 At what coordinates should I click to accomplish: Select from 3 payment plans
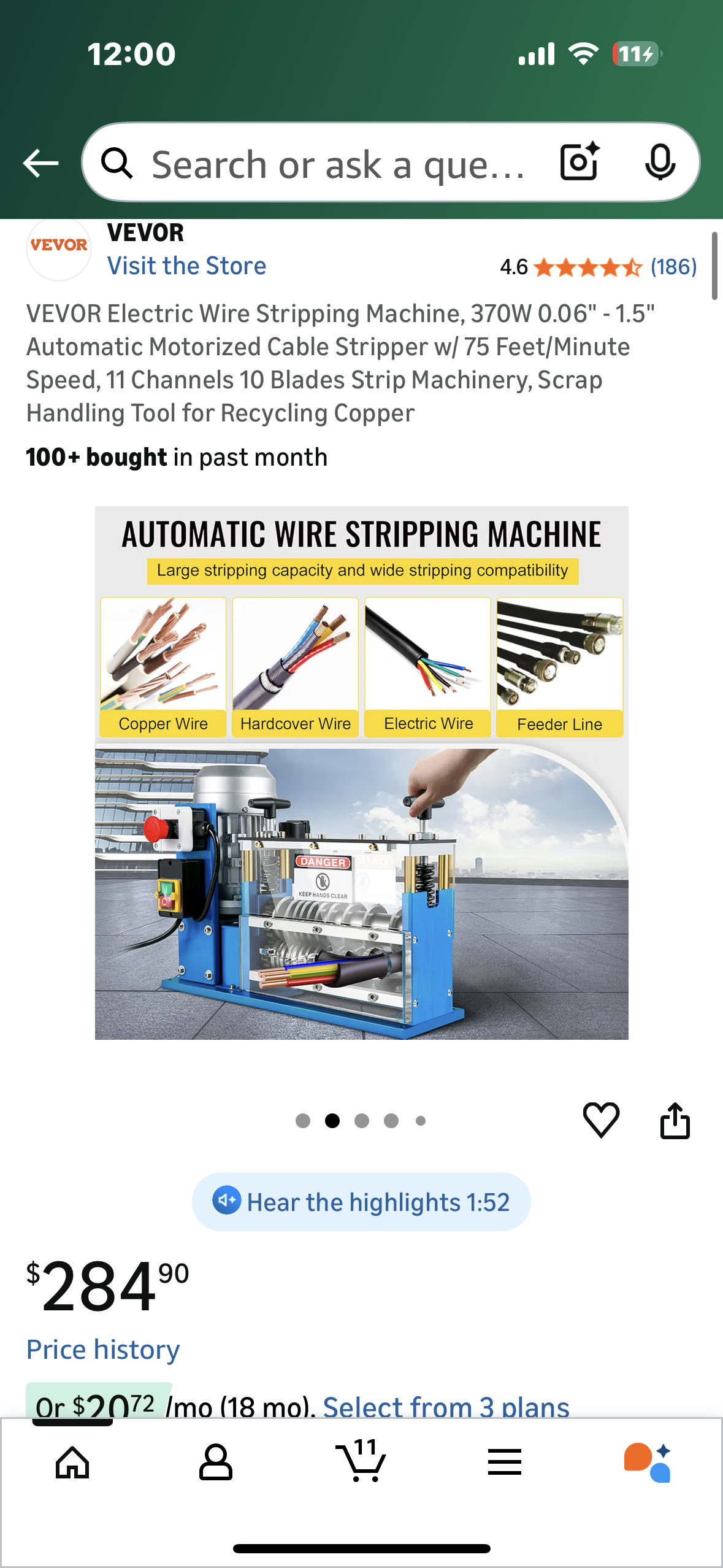pyautogui.click(x=446, y=1405)
